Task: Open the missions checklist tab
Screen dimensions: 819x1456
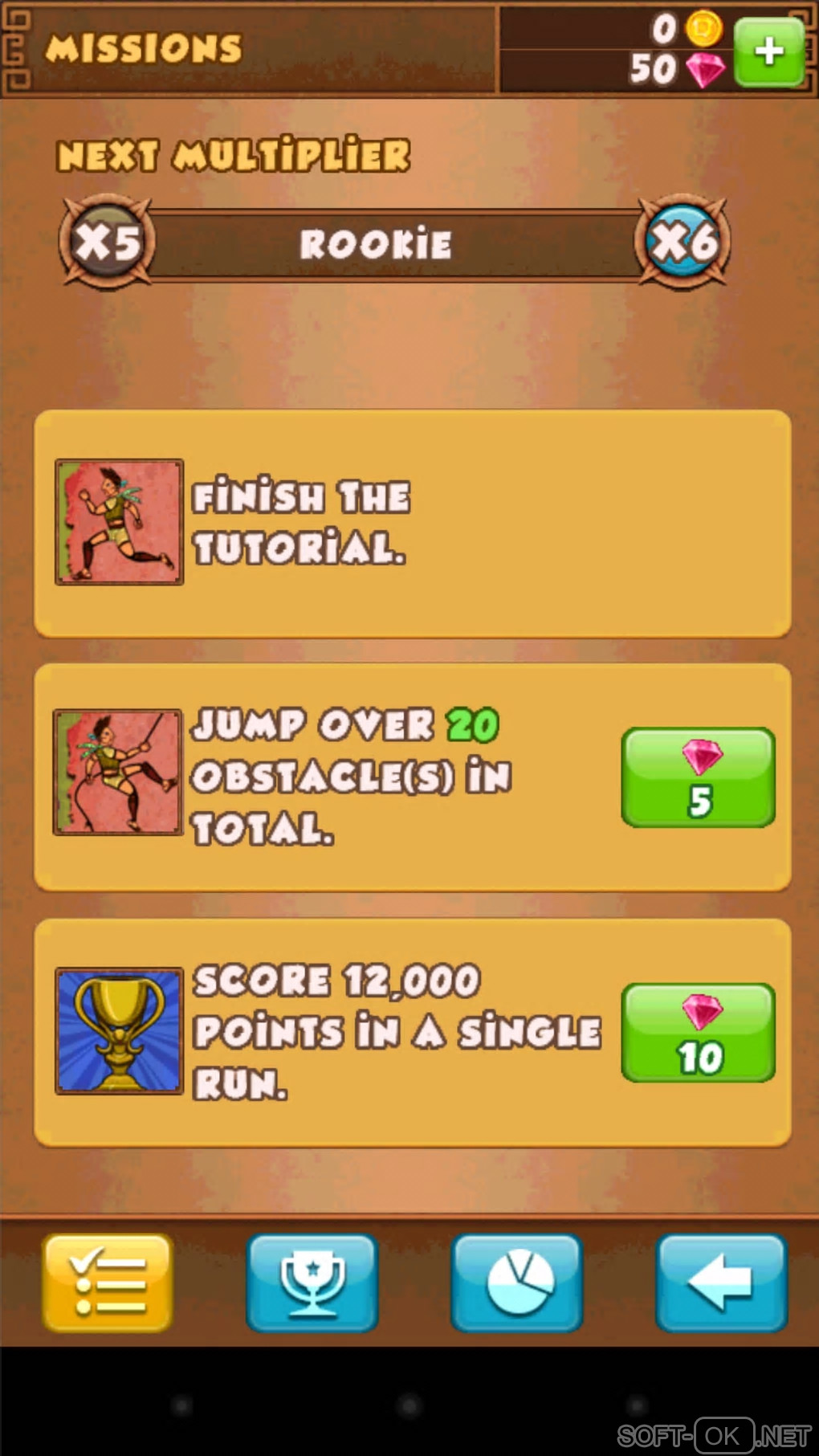Action: click(108, 1283)
